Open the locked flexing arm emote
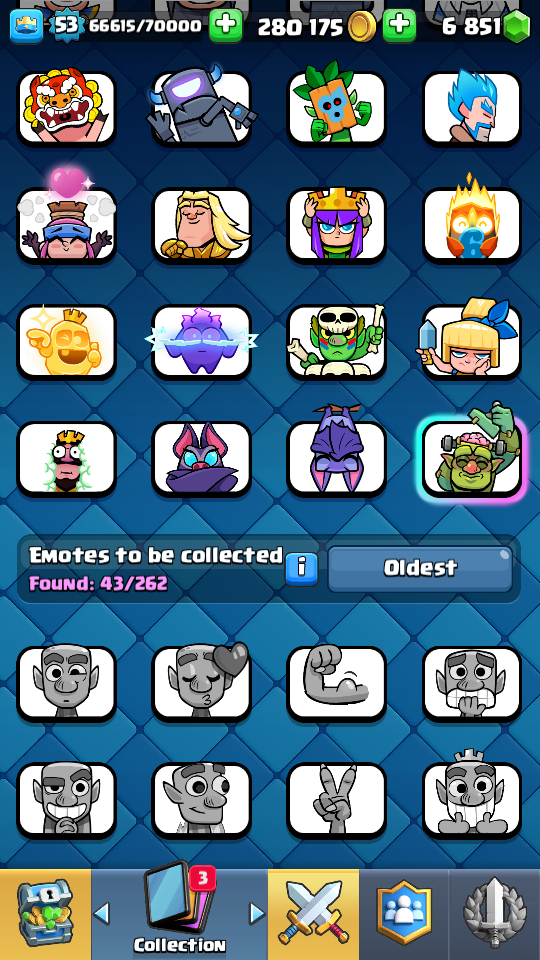Screen dimensions: 540x960 pyautogui.click(x=337, y=684)
